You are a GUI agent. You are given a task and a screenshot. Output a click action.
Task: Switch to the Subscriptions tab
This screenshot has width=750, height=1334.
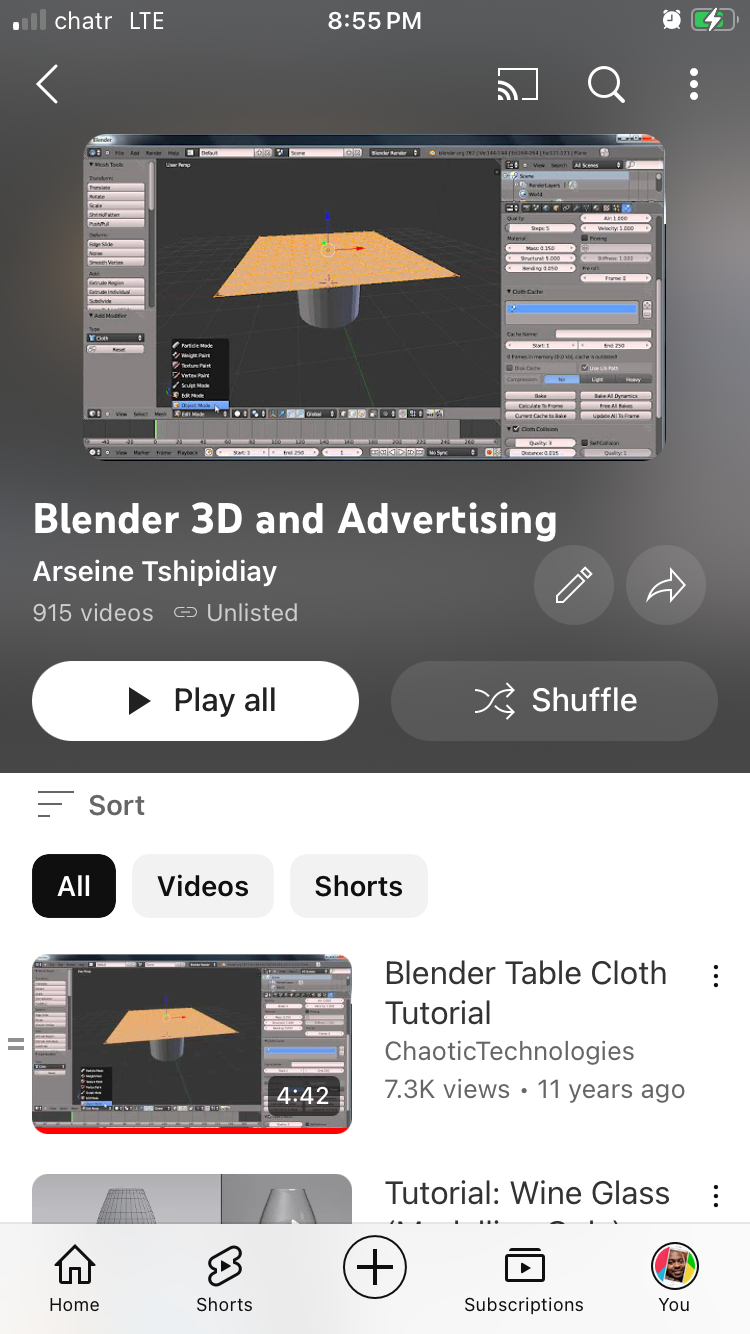click(524, 1278)
